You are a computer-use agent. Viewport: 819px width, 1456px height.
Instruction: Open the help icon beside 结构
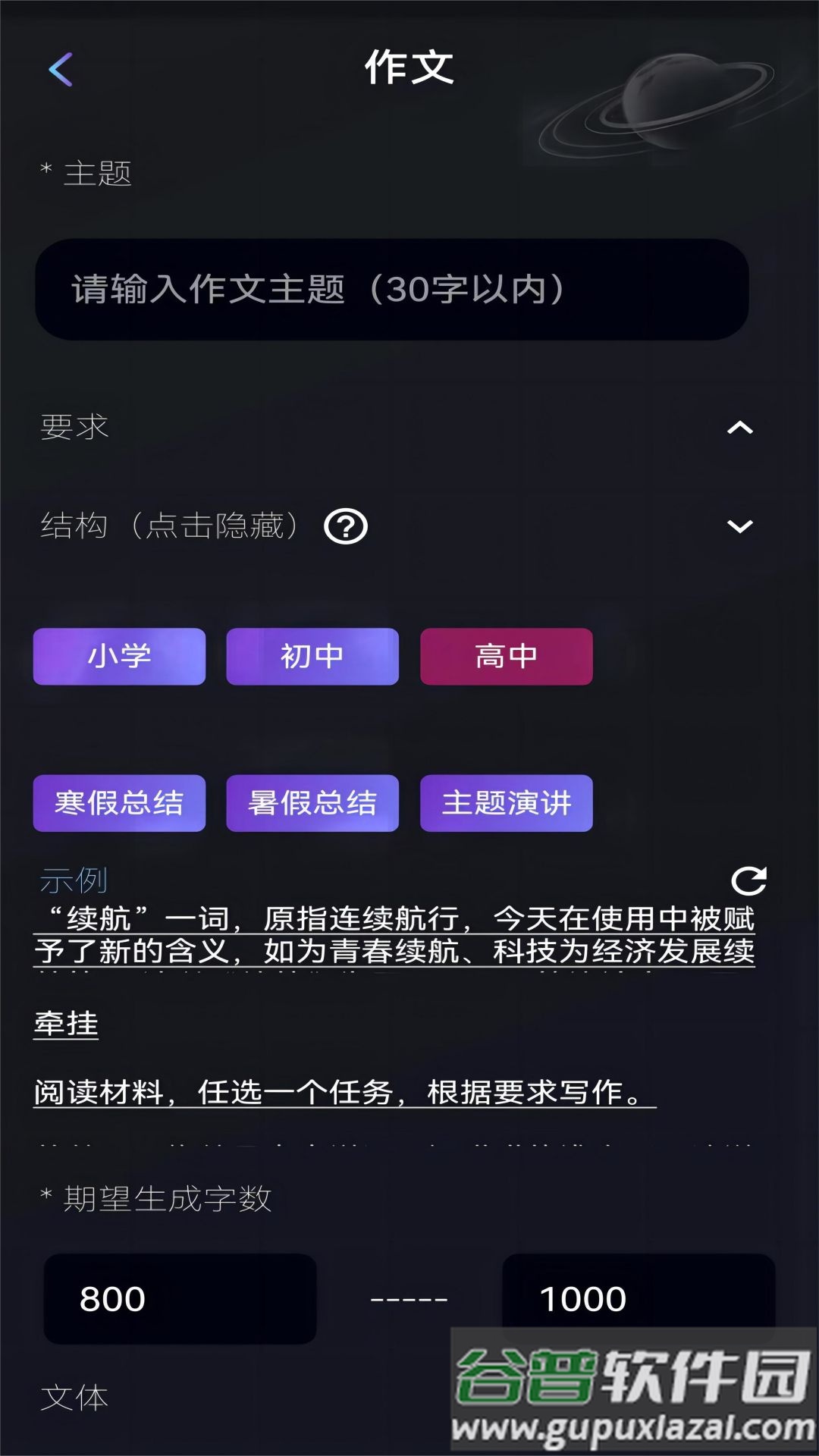346,526
